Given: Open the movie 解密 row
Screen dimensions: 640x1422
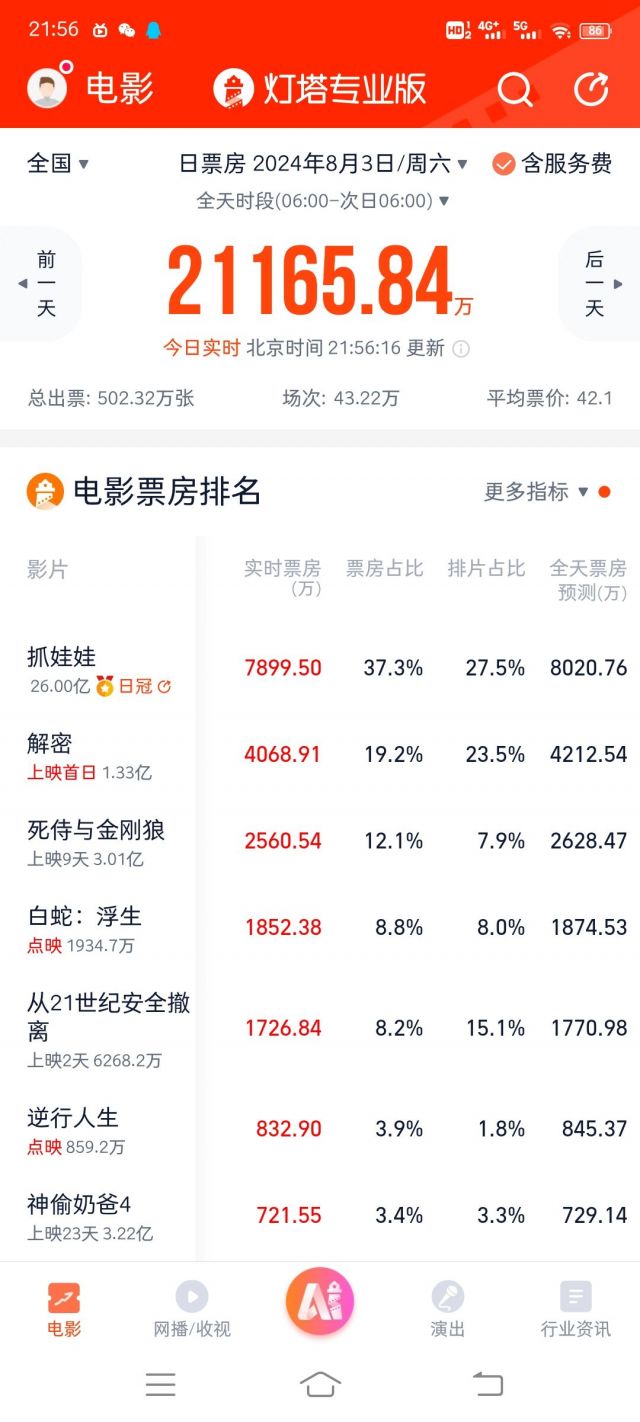Looking at the screenshot, I should coord(320,755).
